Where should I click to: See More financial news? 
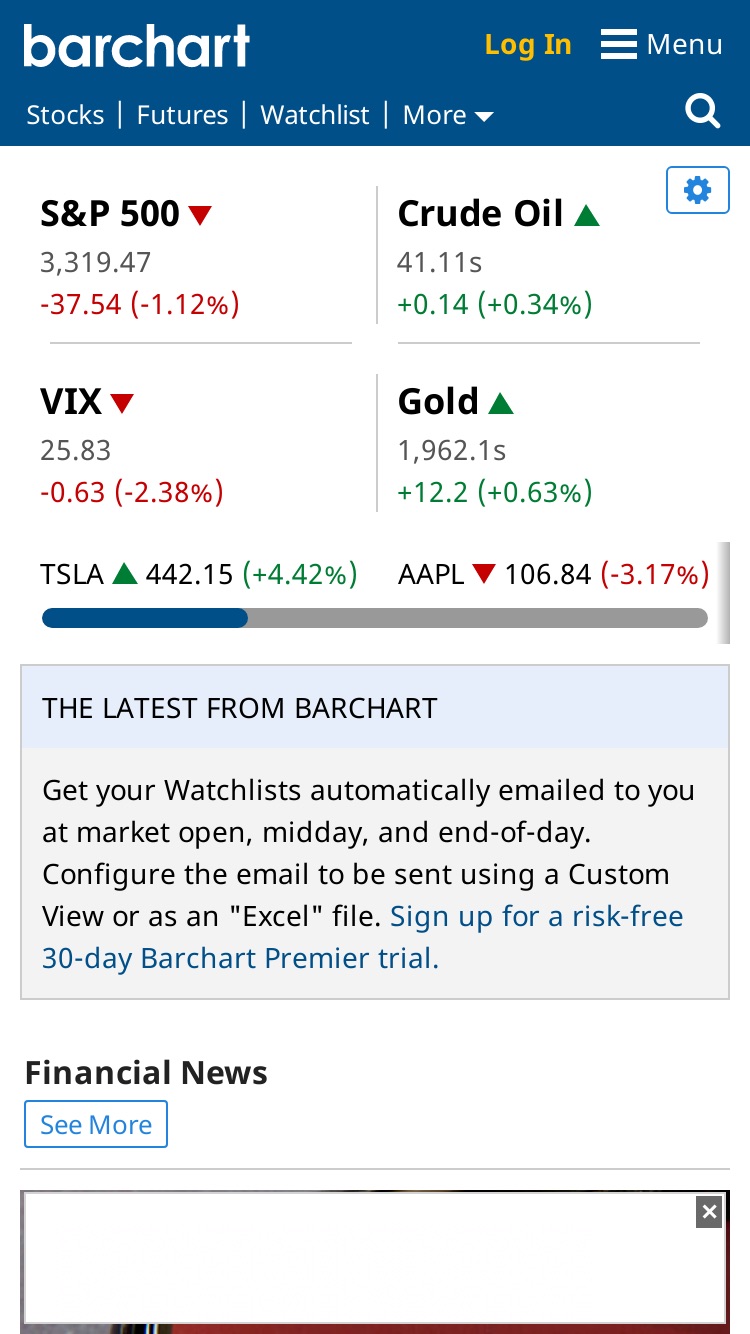pos(96,1124)
